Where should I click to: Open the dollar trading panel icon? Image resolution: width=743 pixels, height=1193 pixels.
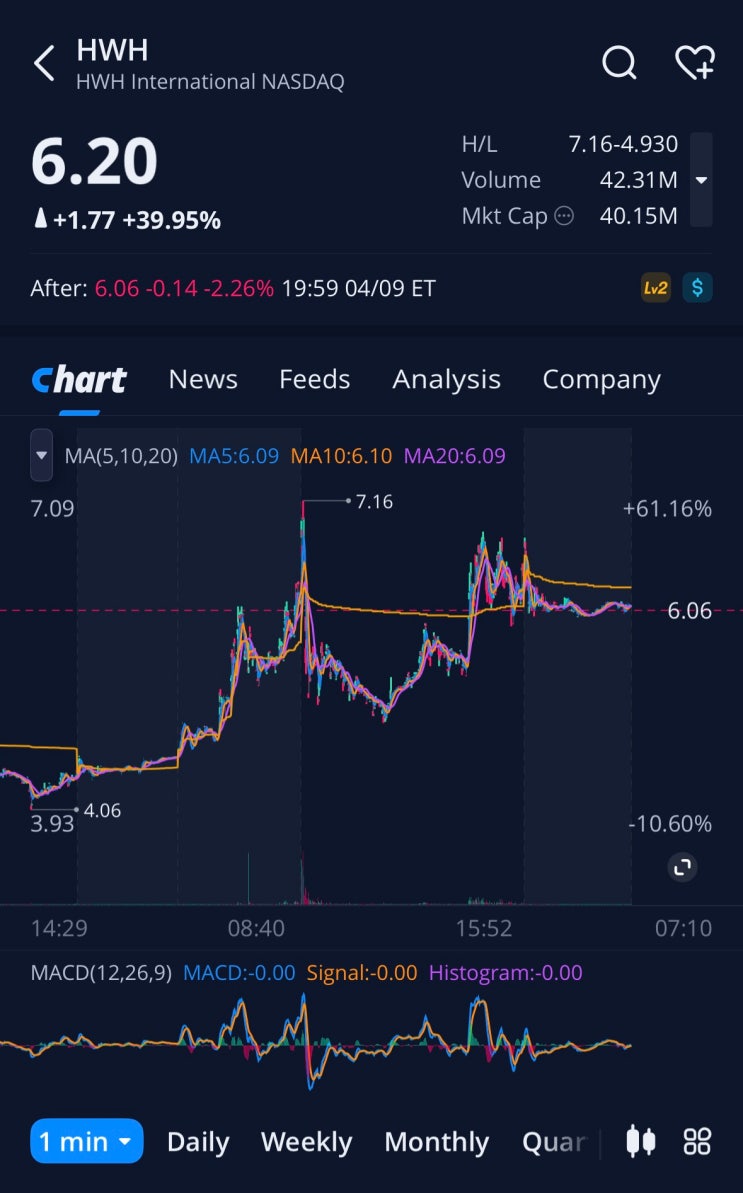[698, 287]
